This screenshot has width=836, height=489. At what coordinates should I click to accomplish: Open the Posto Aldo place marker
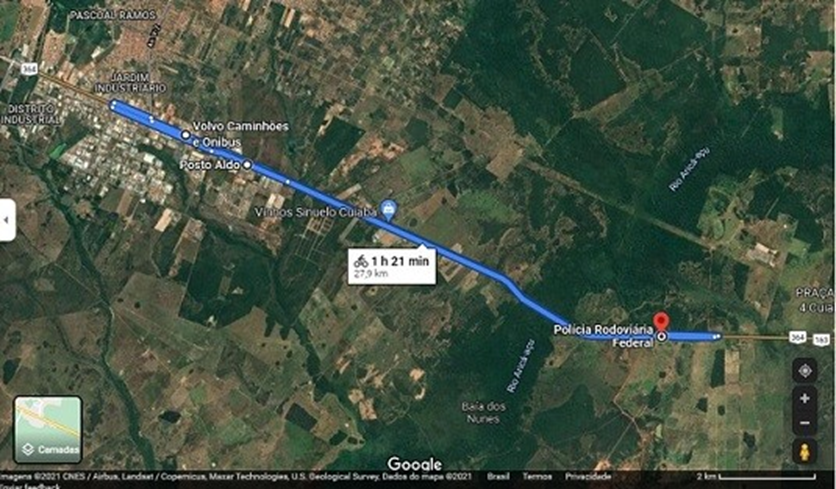247,164
